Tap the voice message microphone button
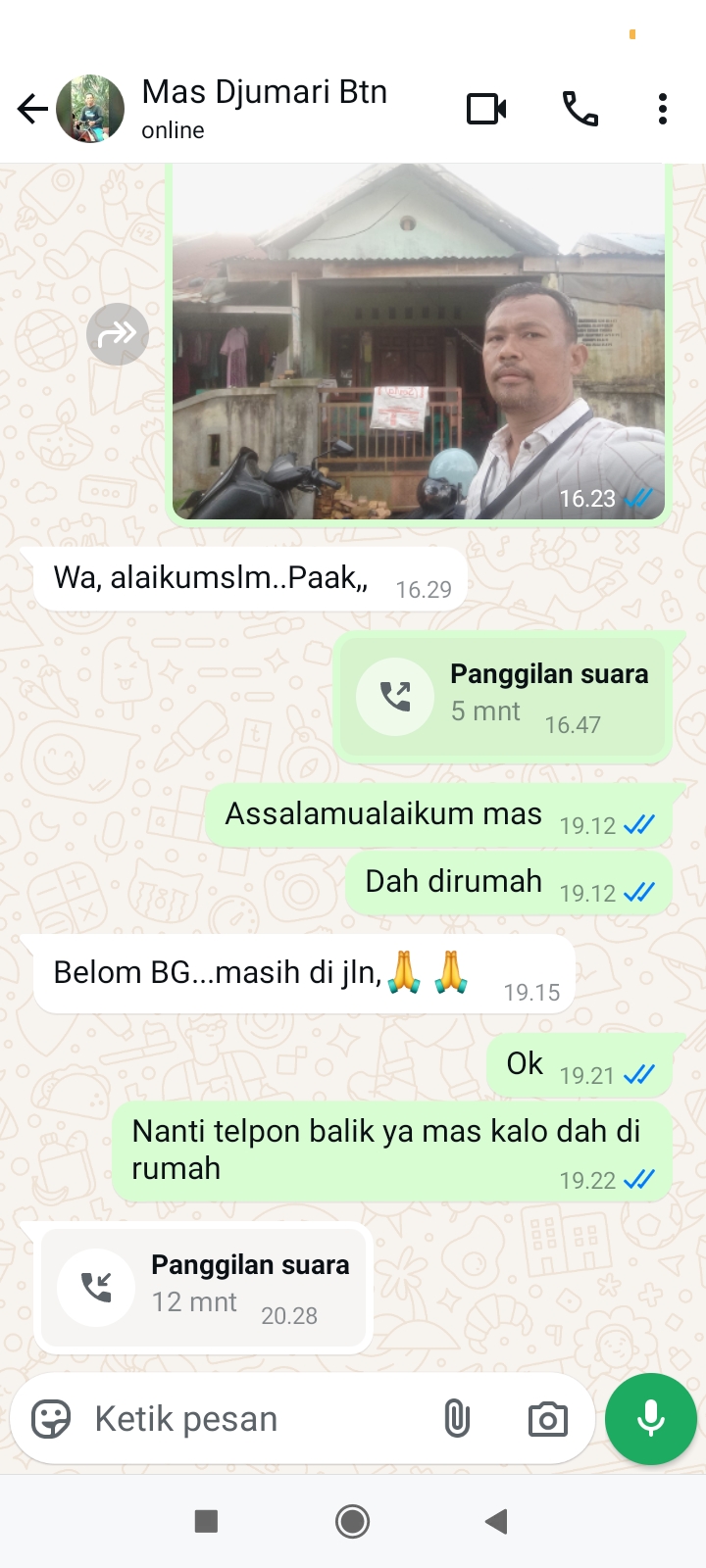 coord(651,1418)
